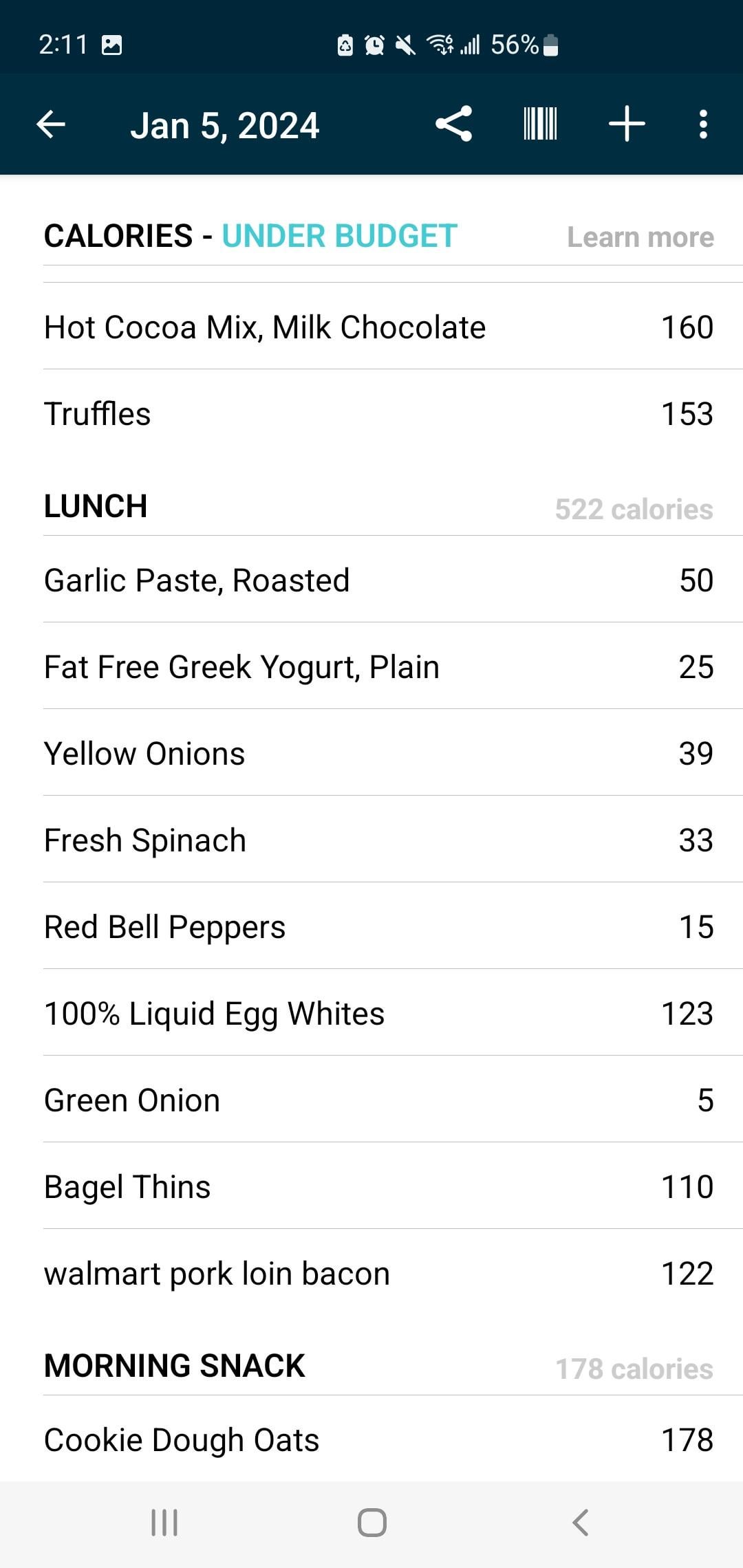
Task: Open the barcode scanner
Action: tap(540, 124)
